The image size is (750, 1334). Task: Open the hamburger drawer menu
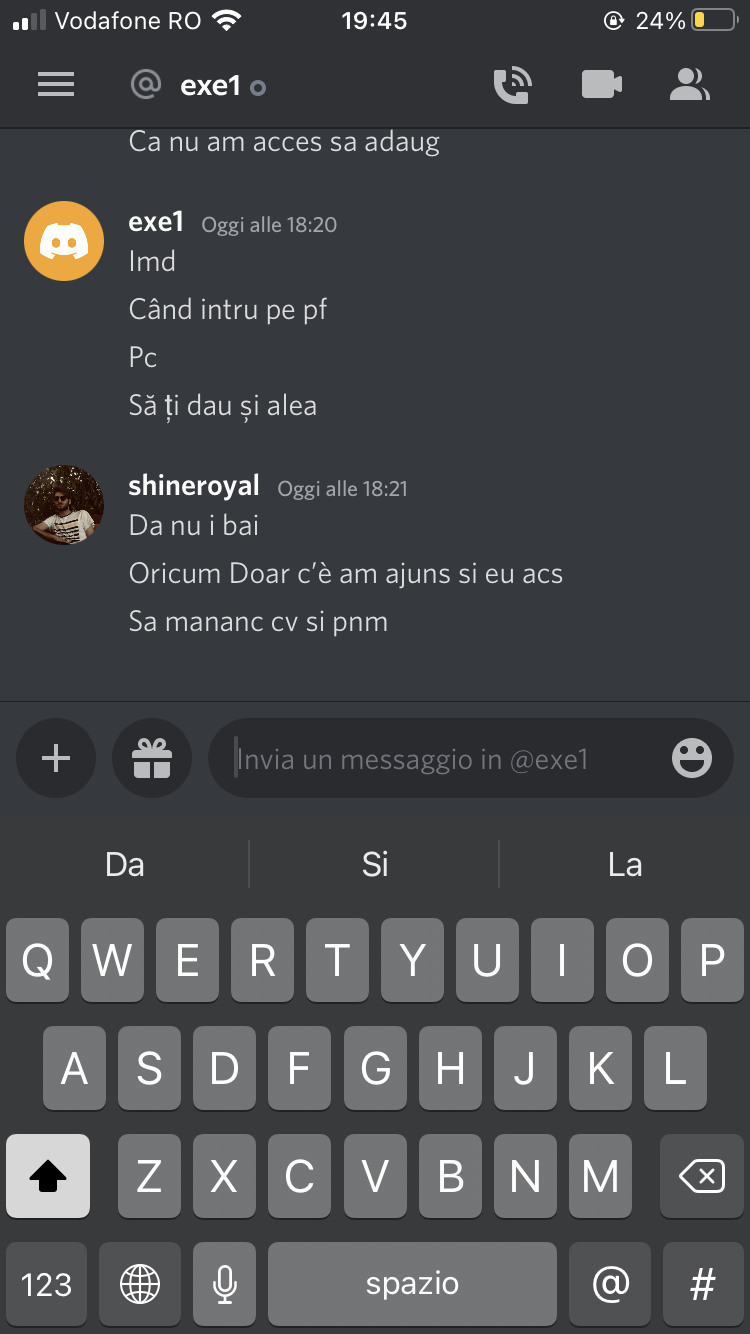pyautogui.click(x=56, y=85)
